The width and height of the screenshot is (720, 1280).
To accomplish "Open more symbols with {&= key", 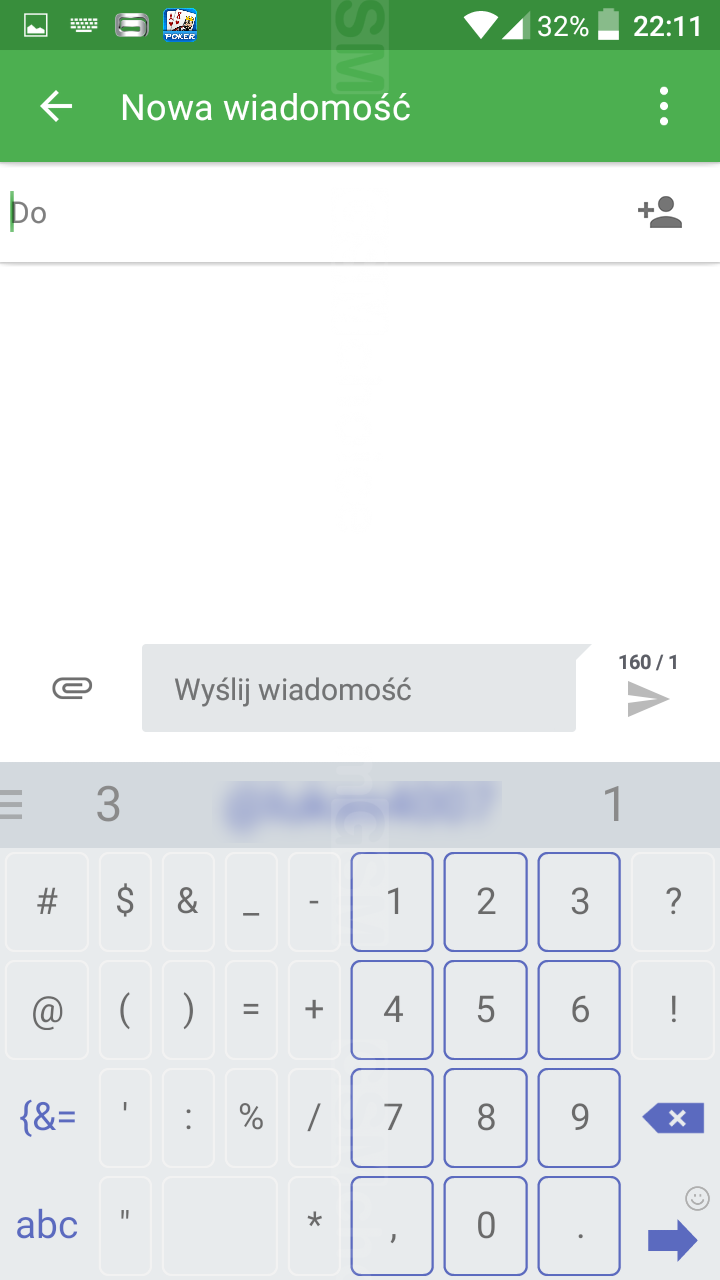I will click(x=47, y=1116).
